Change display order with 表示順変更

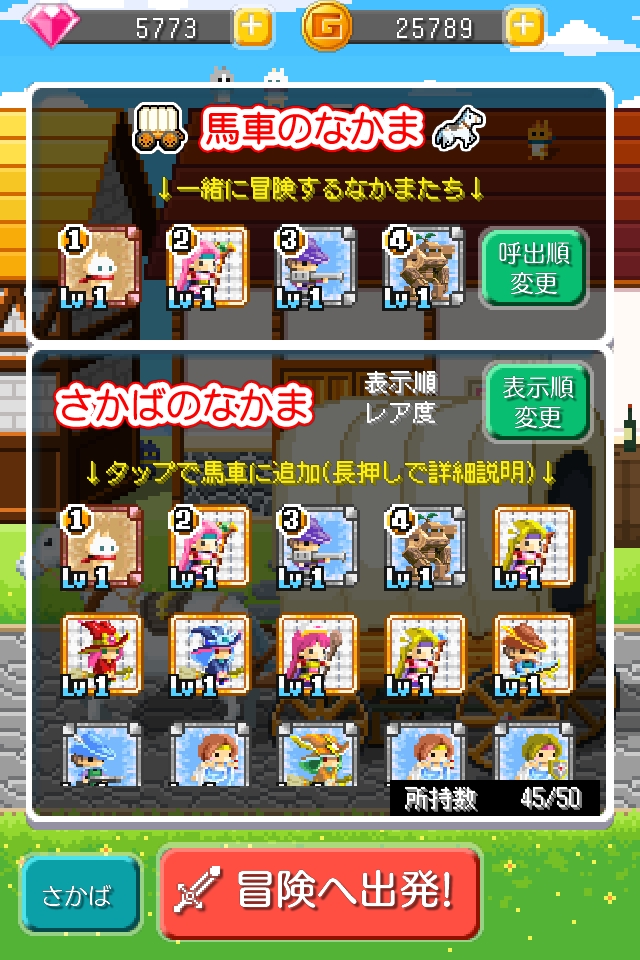538,402
